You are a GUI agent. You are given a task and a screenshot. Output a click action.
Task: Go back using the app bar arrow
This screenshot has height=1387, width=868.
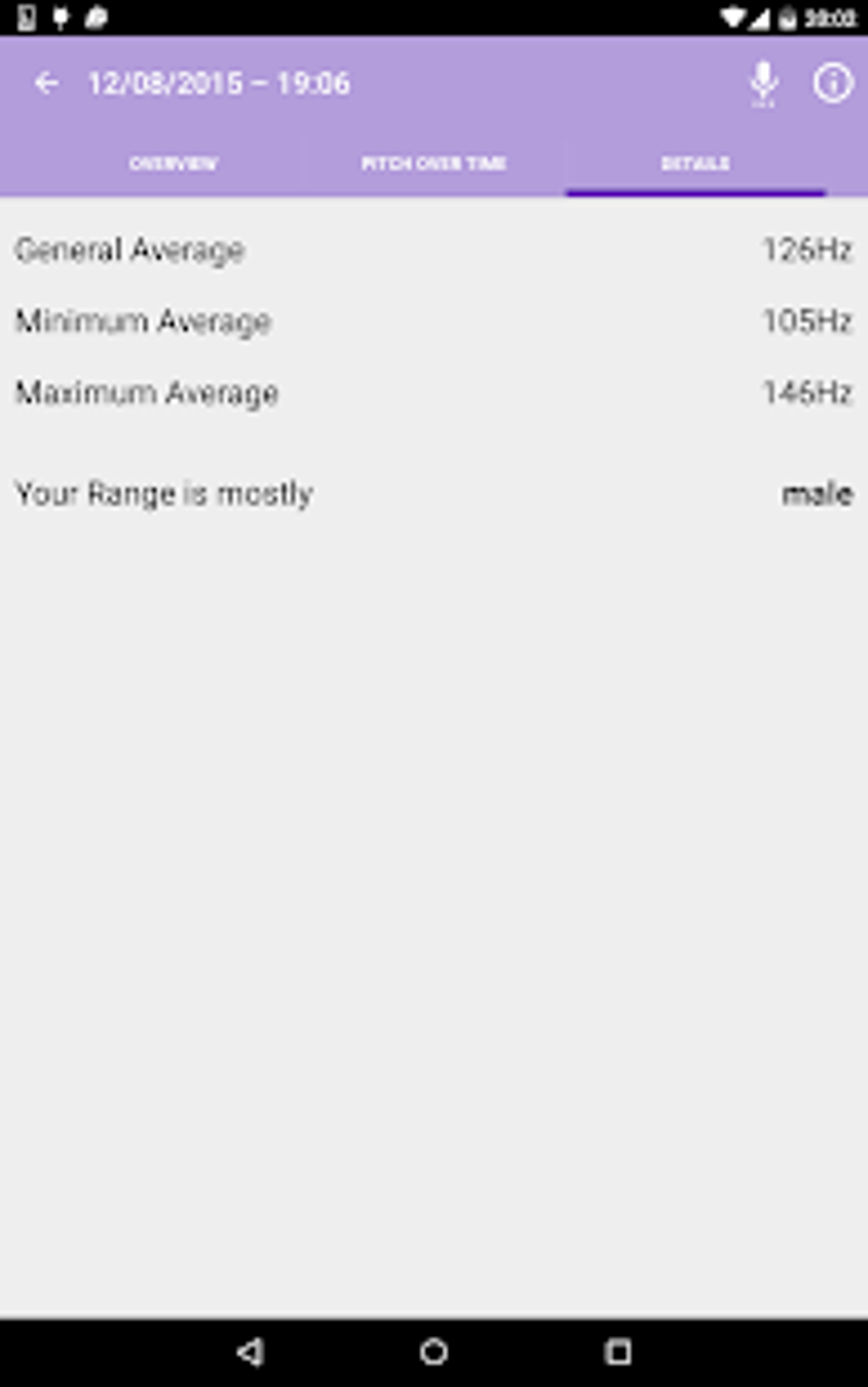click(x=47, y=83)
